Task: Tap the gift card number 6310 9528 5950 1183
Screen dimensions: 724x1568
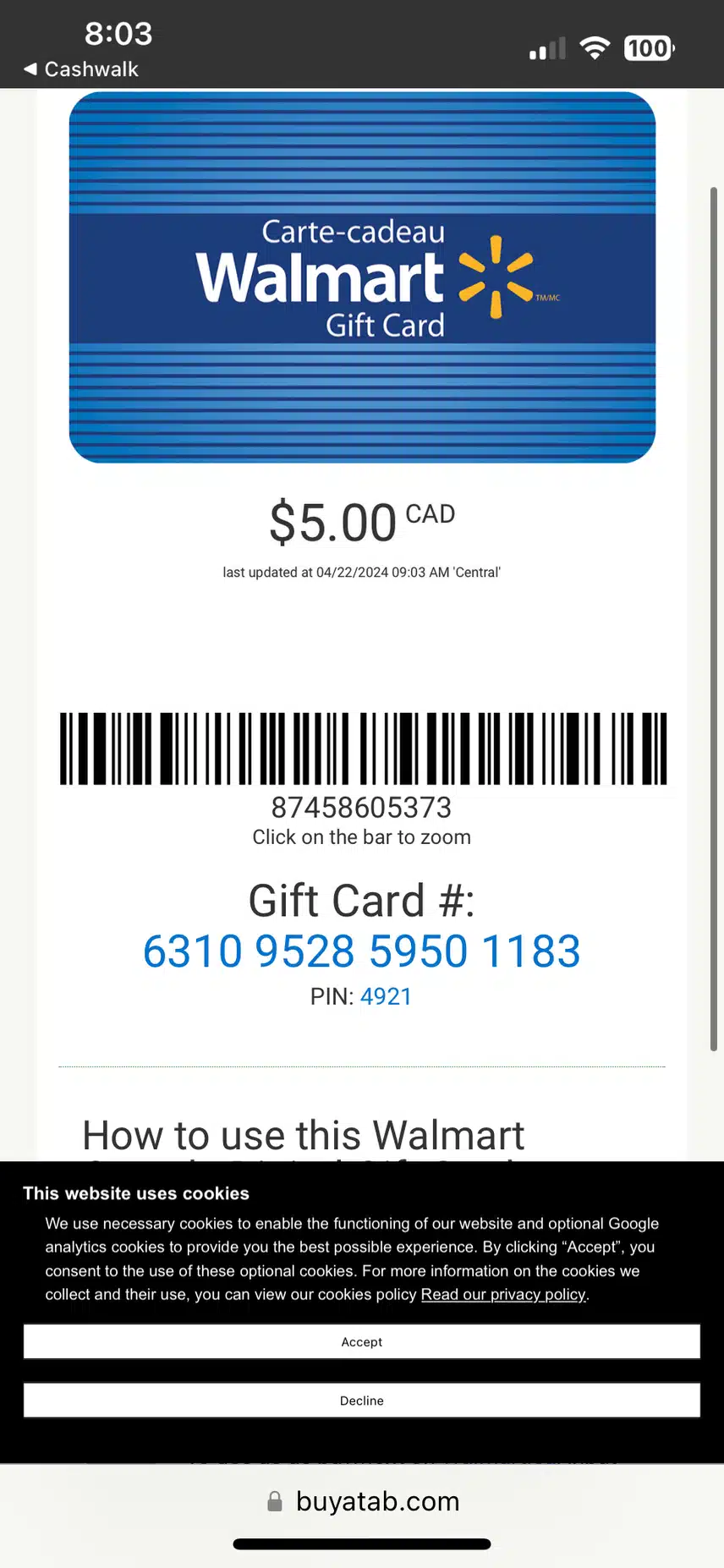Action: click(361, 951)
